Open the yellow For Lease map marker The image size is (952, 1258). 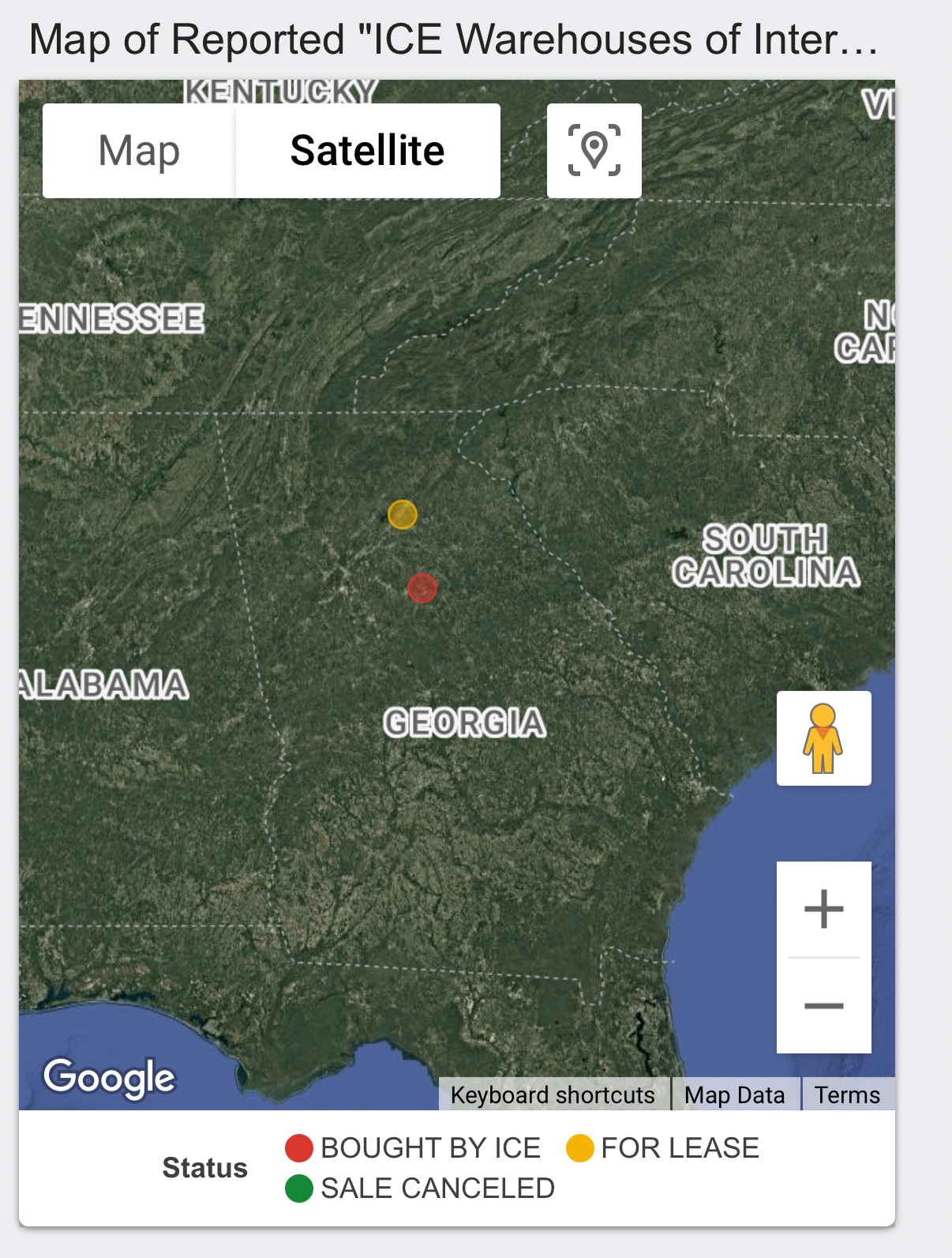click(x=403, y=515)
